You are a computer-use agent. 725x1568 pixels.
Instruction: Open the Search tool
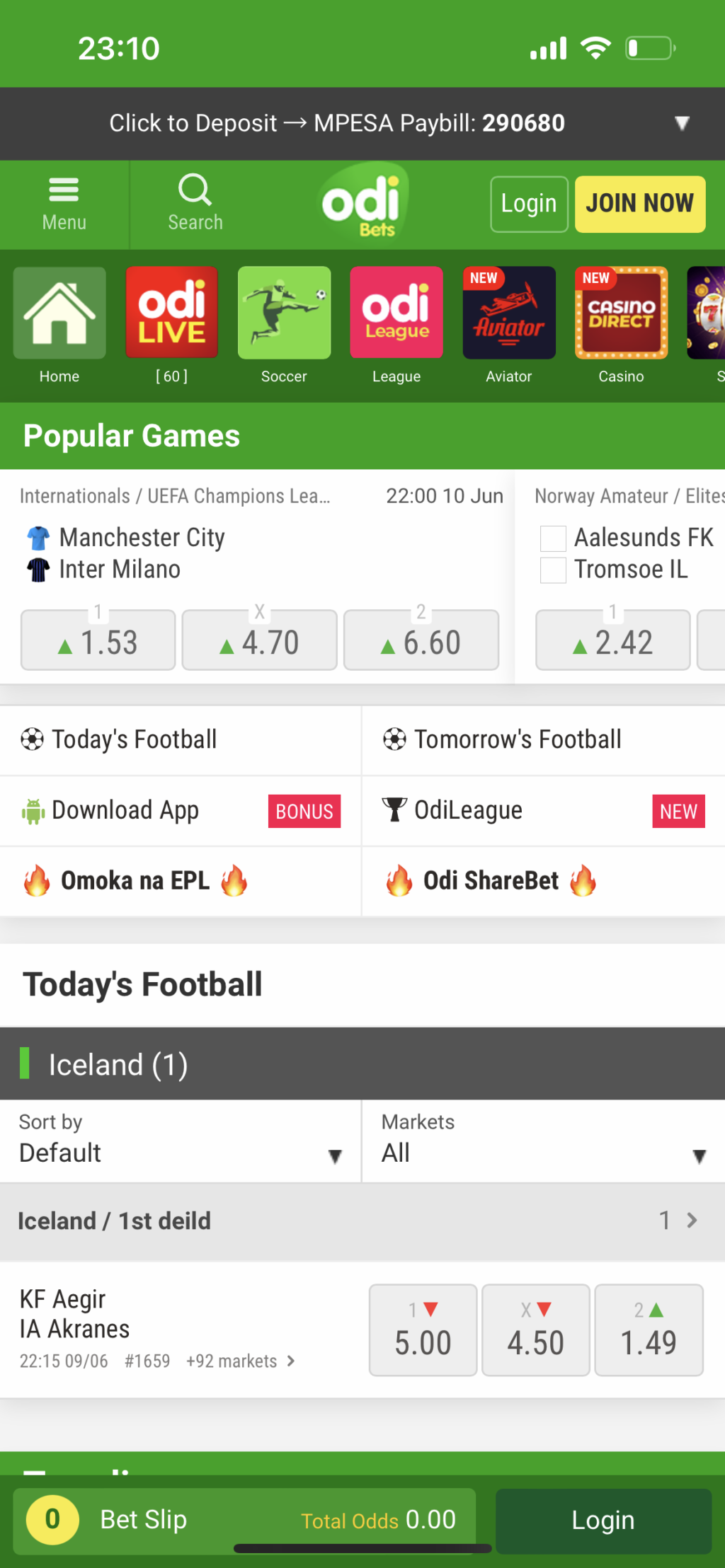coord(195,204)
